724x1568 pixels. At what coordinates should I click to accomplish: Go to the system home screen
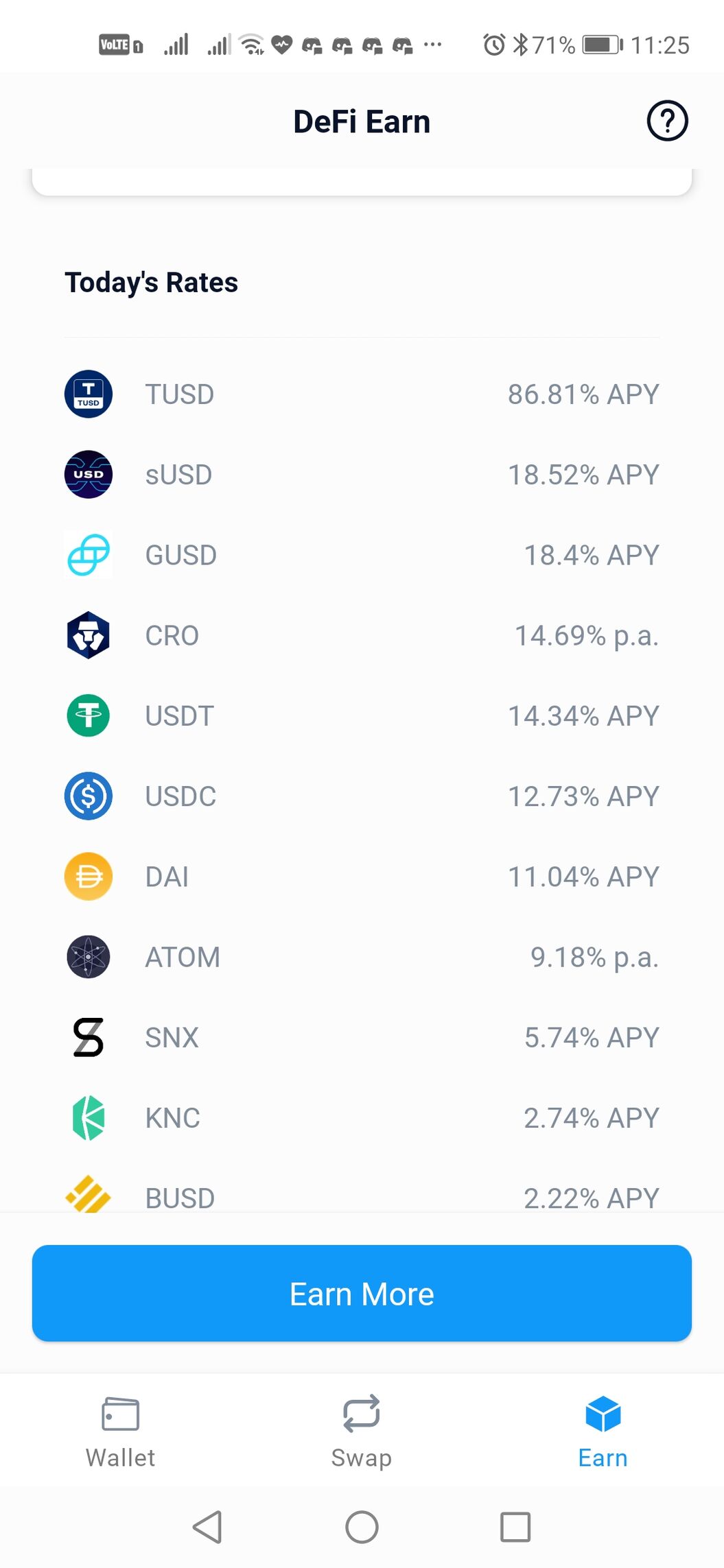coord(362,1527)
